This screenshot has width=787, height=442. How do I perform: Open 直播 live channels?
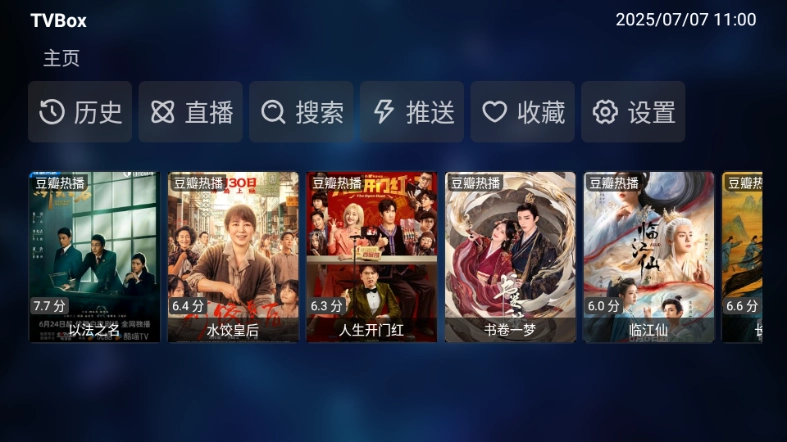(191, 112)
